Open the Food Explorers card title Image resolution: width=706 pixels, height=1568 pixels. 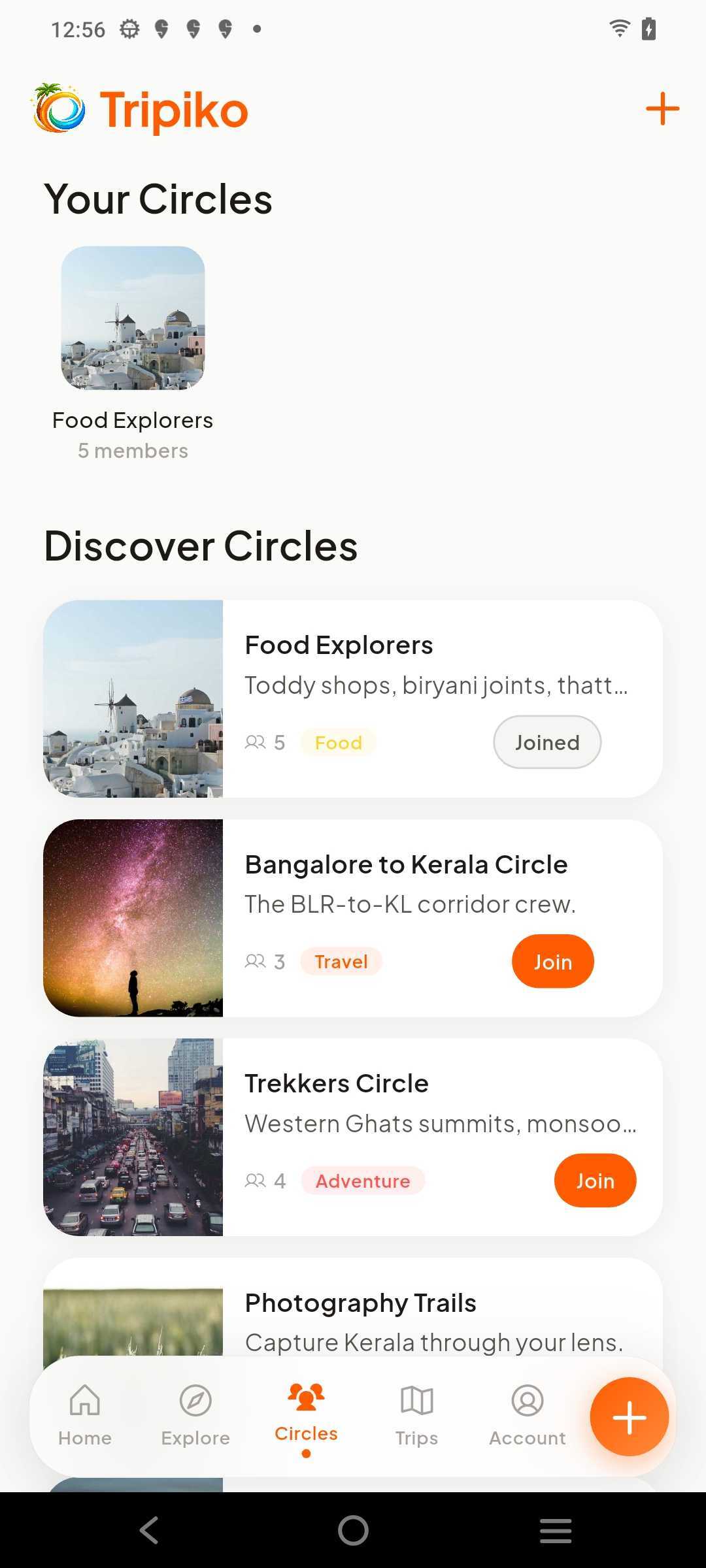click(338, 644)
